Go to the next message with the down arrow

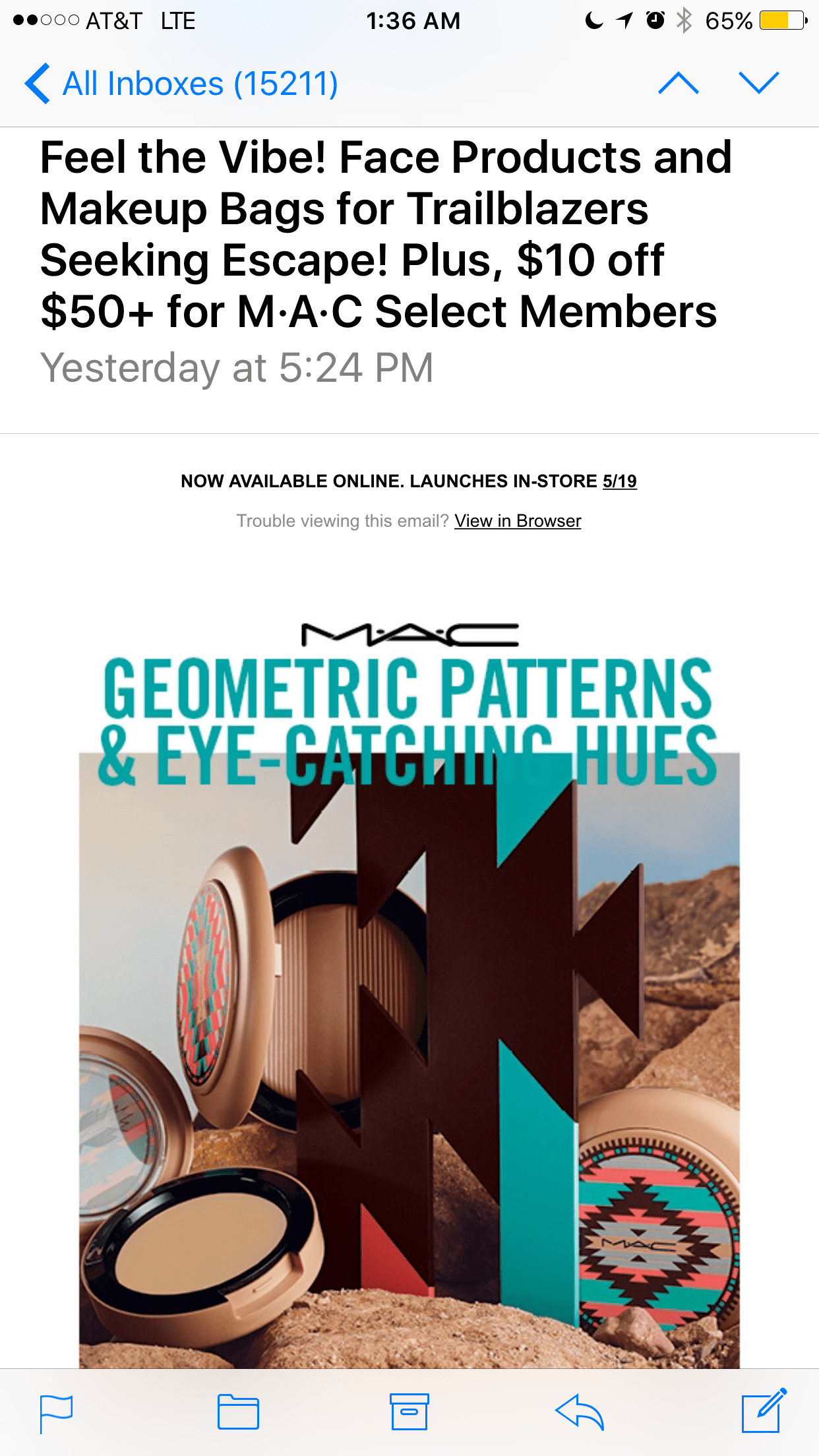point(759,84)
